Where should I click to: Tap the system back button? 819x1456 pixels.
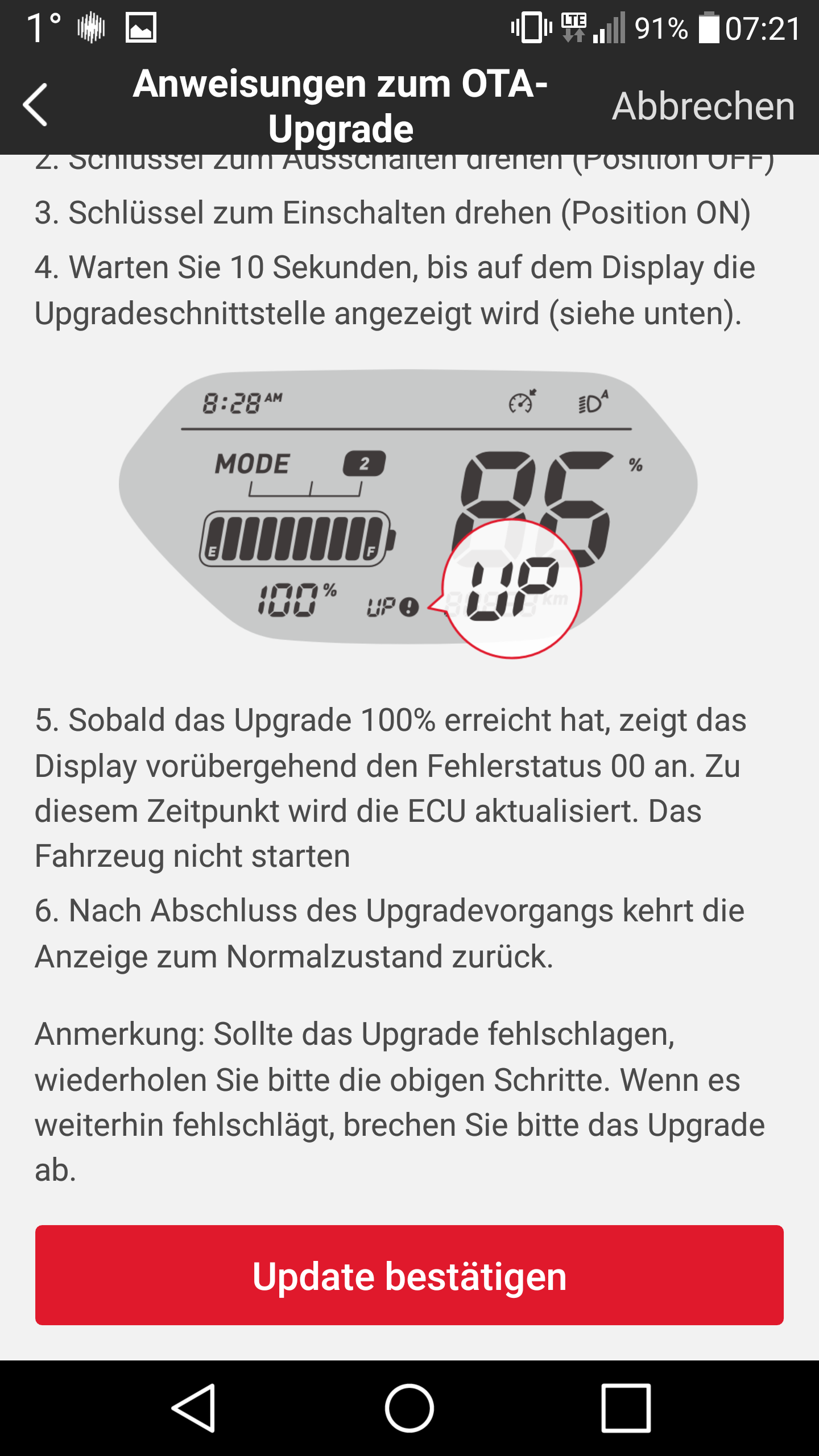pos(194,1408)
